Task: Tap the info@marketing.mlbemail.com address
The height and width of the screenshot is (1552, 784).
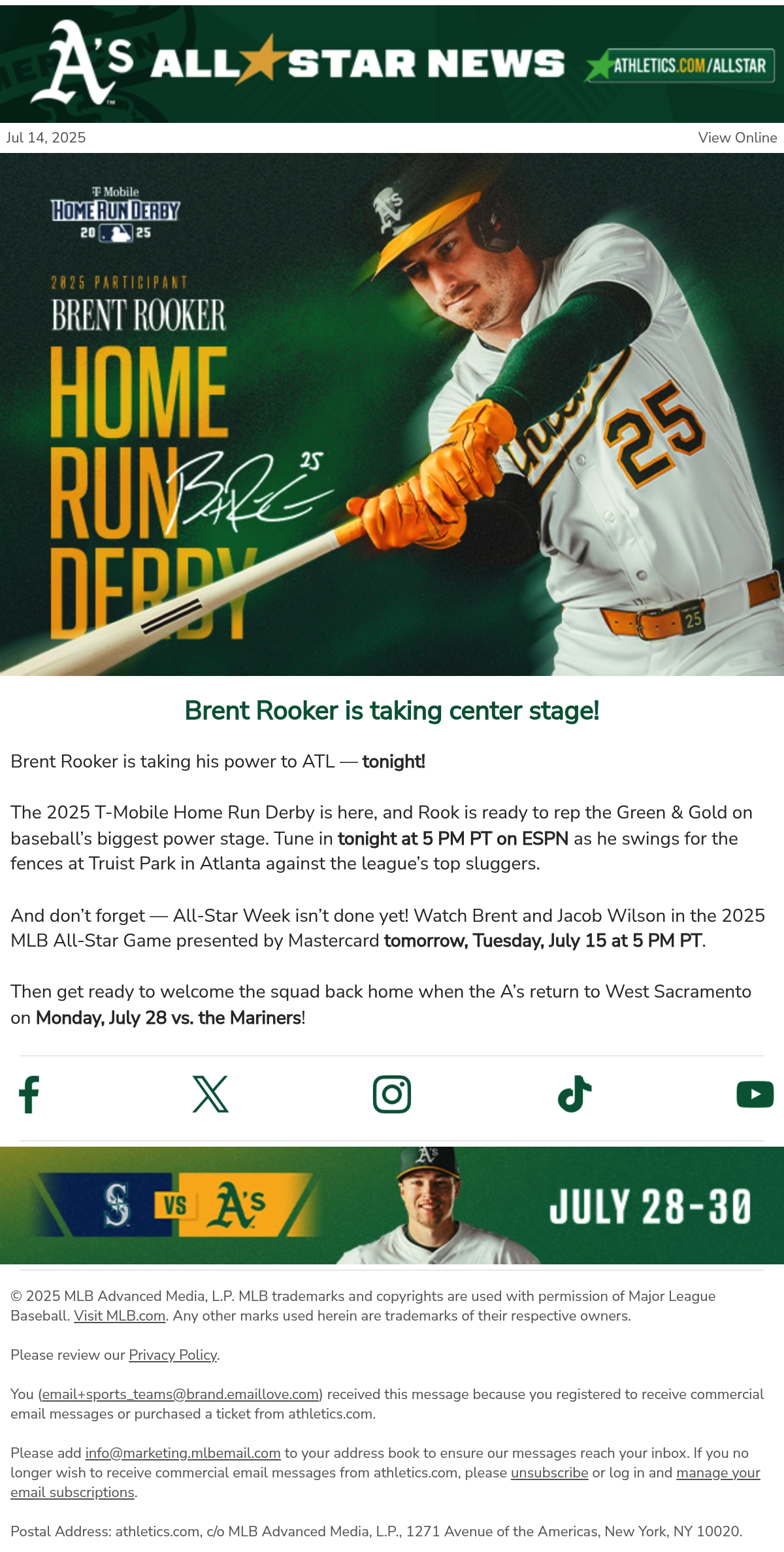Action: pyautogui.click(x=183, y=1453)
